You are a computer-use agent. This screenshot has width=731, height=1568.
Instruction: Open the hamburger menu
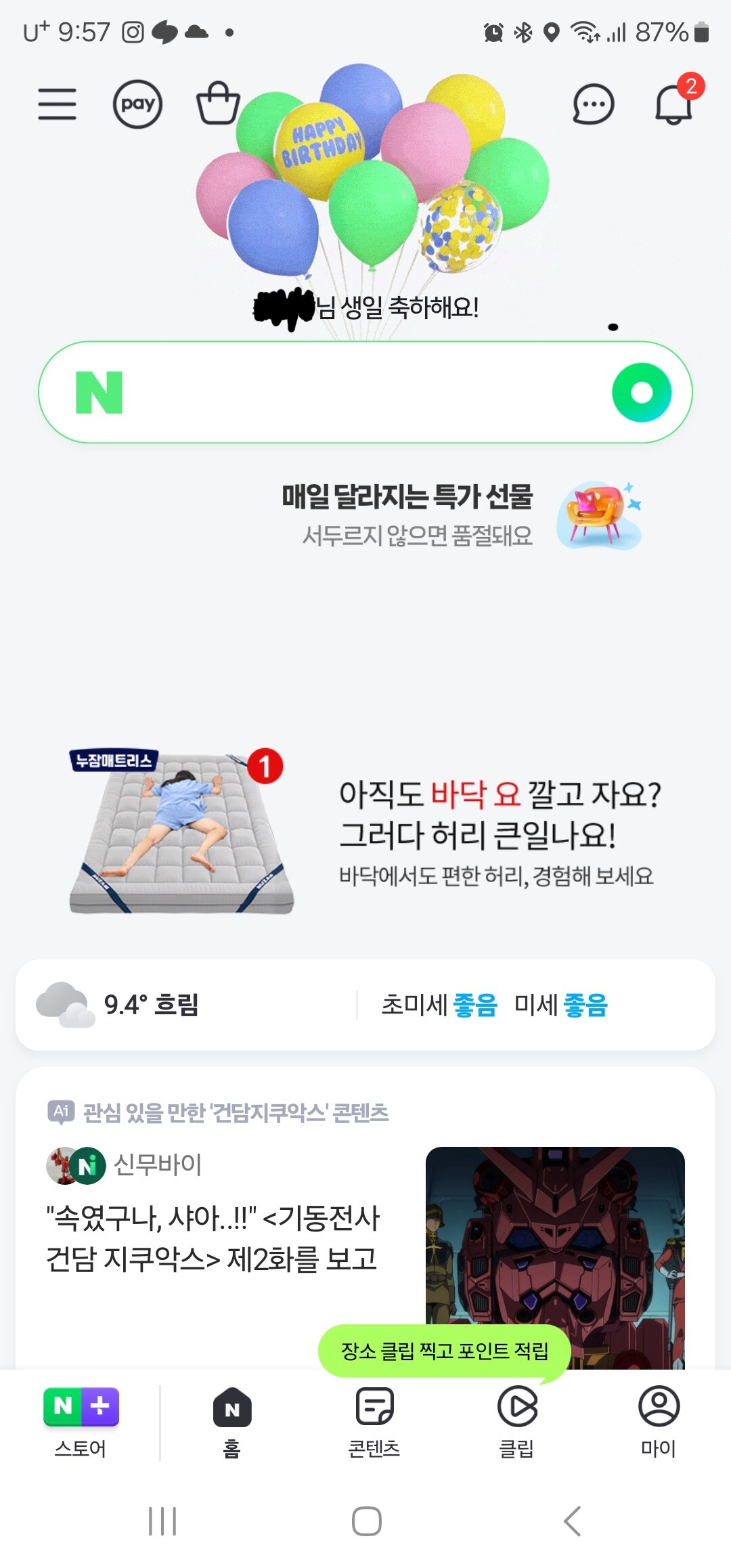(x=57, y=104)
